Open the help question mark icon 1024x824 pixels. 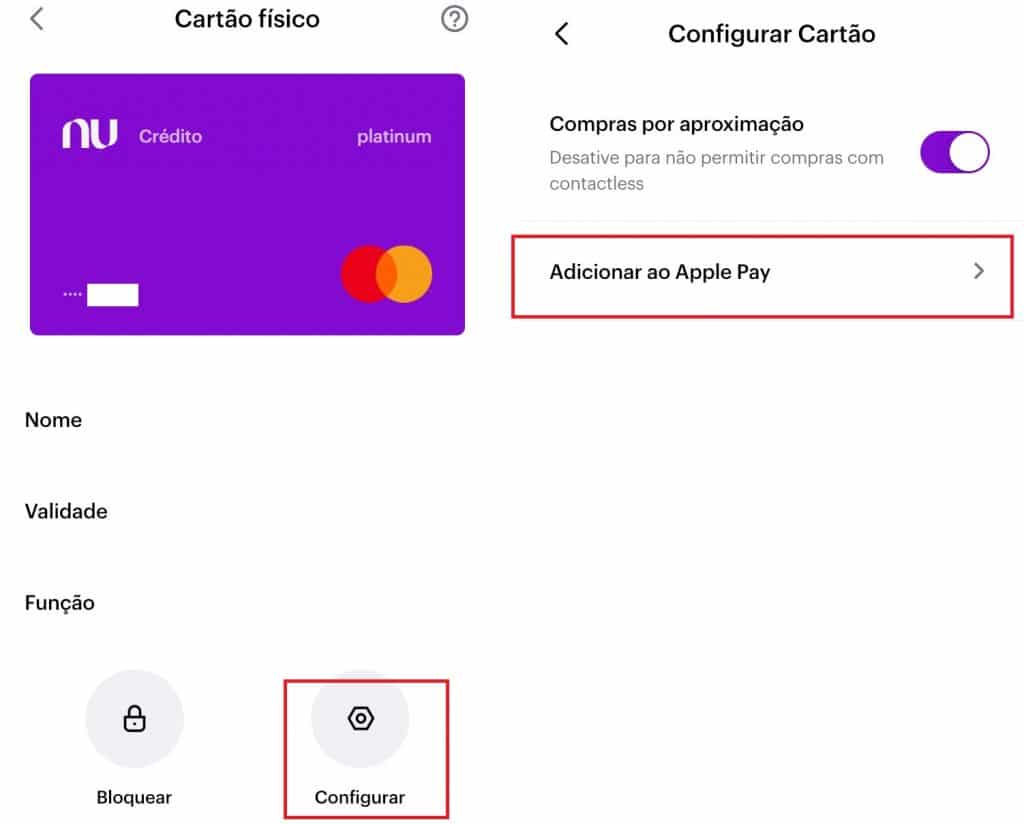(454, 19)
